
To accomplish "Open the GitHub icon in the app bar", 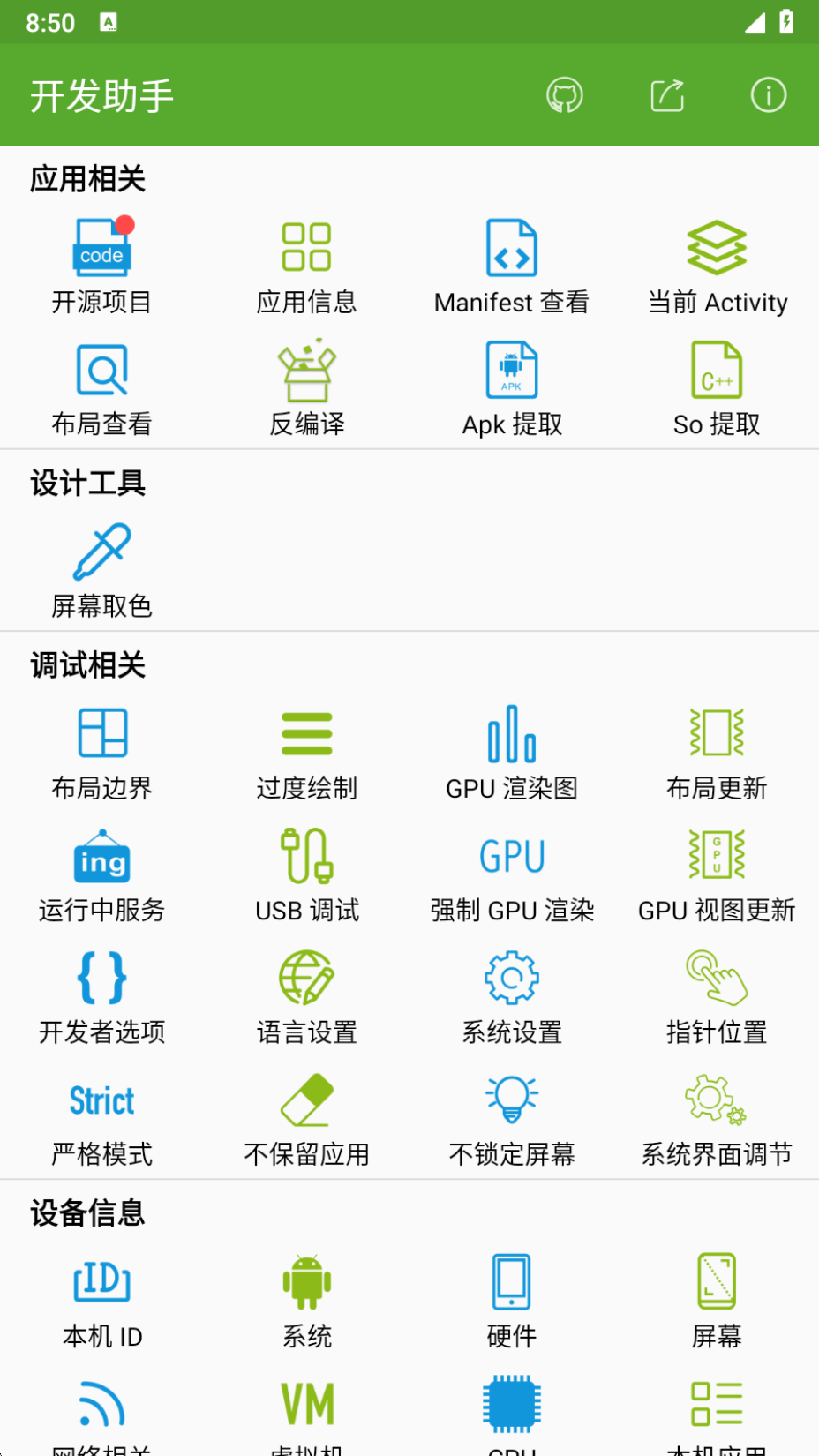I will pos(565,95).
